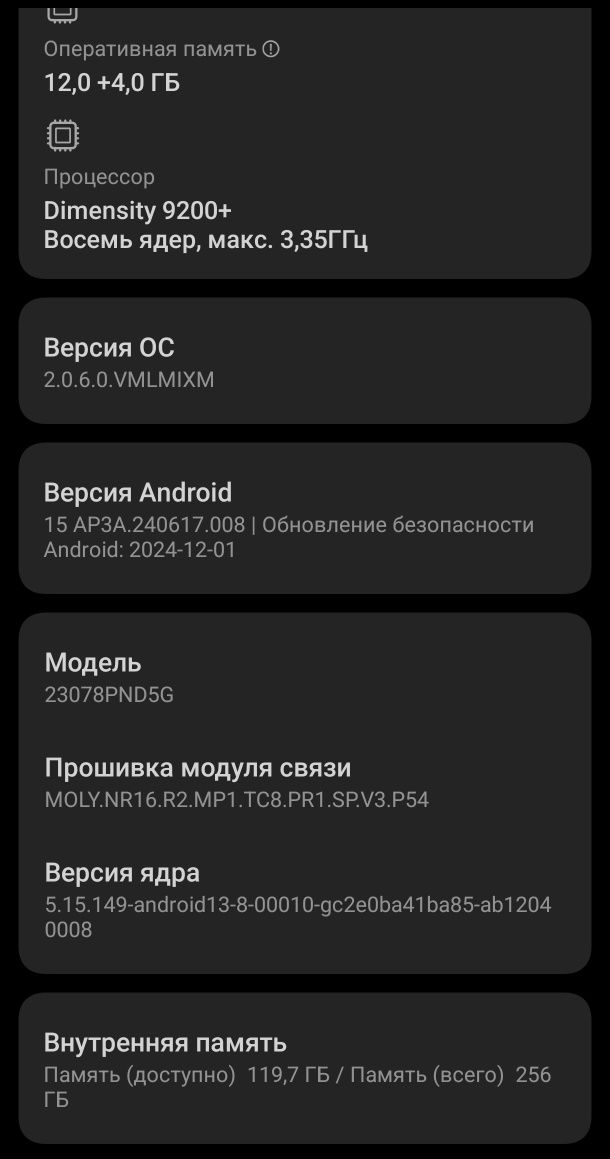
Task: Tap the info icon next to Оперативная память
Action: [x=271, y=49]
